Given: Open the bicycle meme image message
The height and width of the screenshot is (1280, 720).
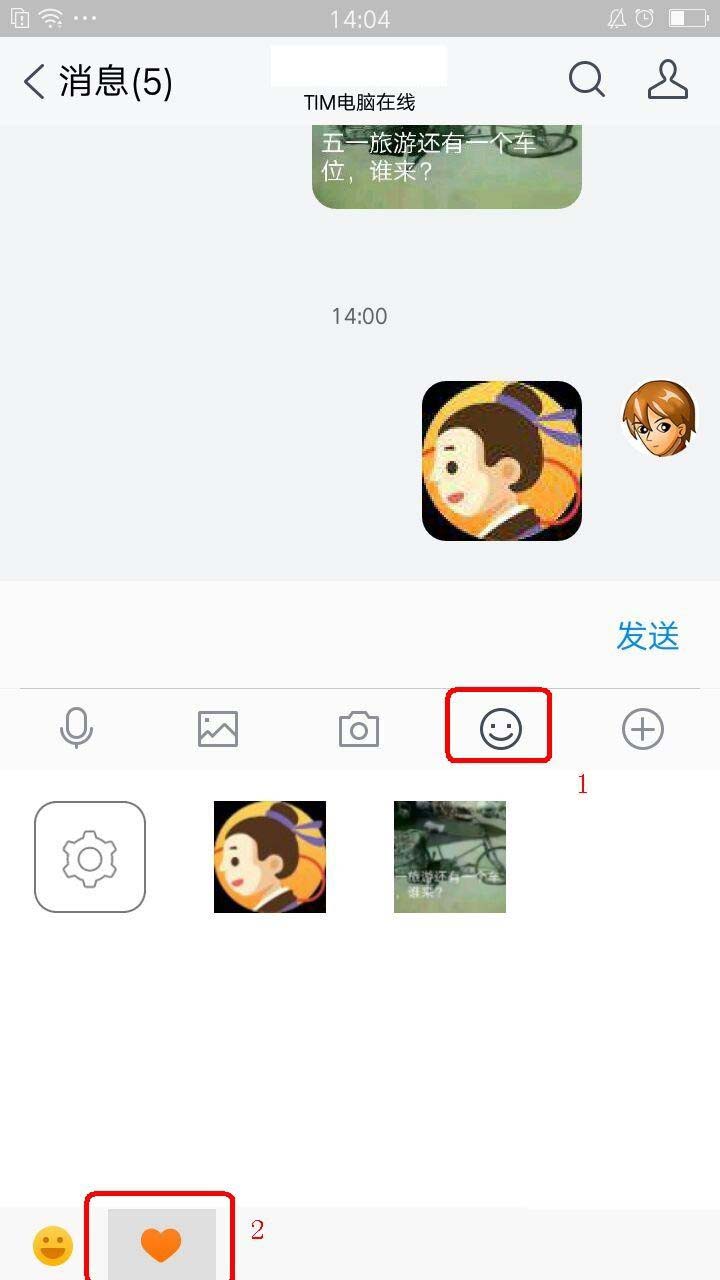Looking at the screenshot, I should (446, 165).
